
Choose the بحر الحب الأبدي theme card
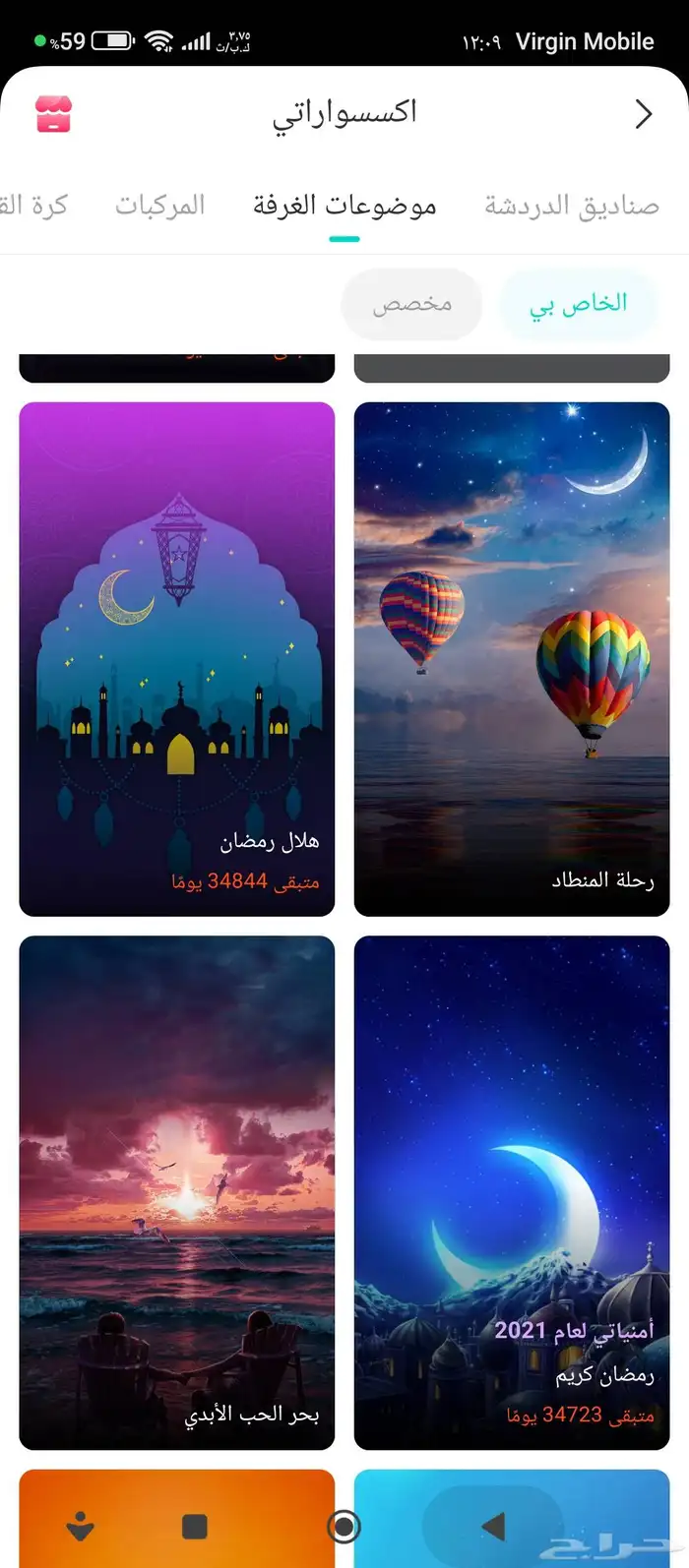coord(177,1192)
